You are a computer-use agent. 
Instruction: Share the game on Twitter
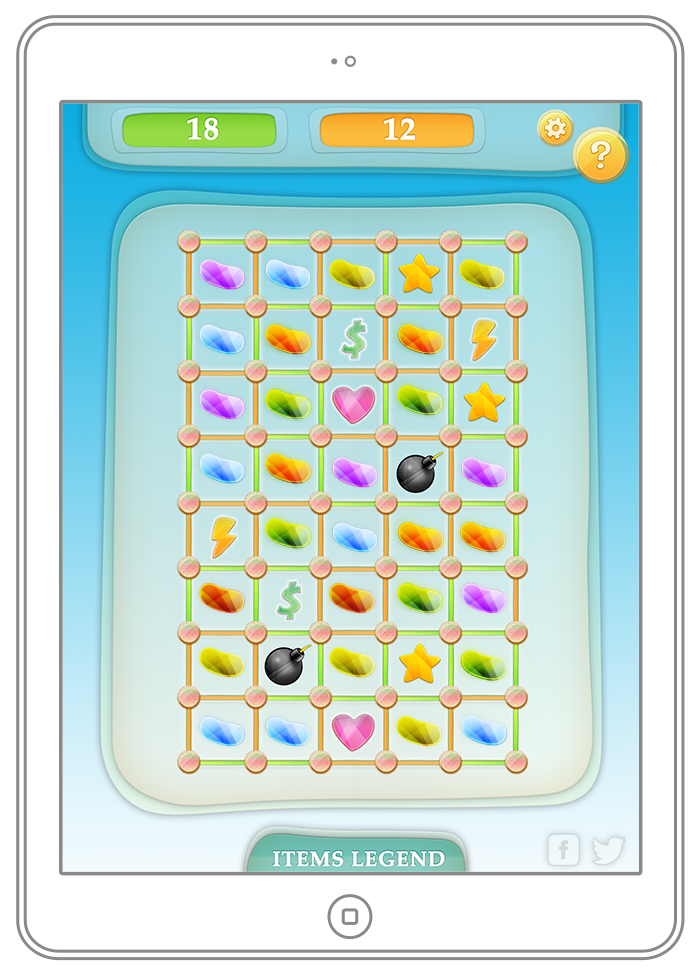tap(608, 850)
